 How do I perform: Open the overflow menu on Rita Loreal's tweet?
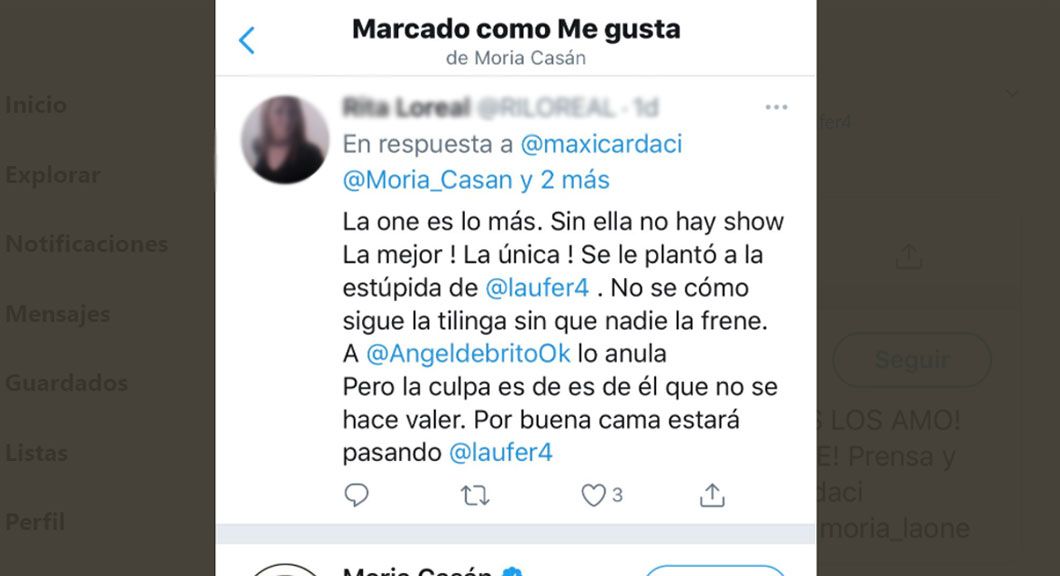tap(776, 107)
